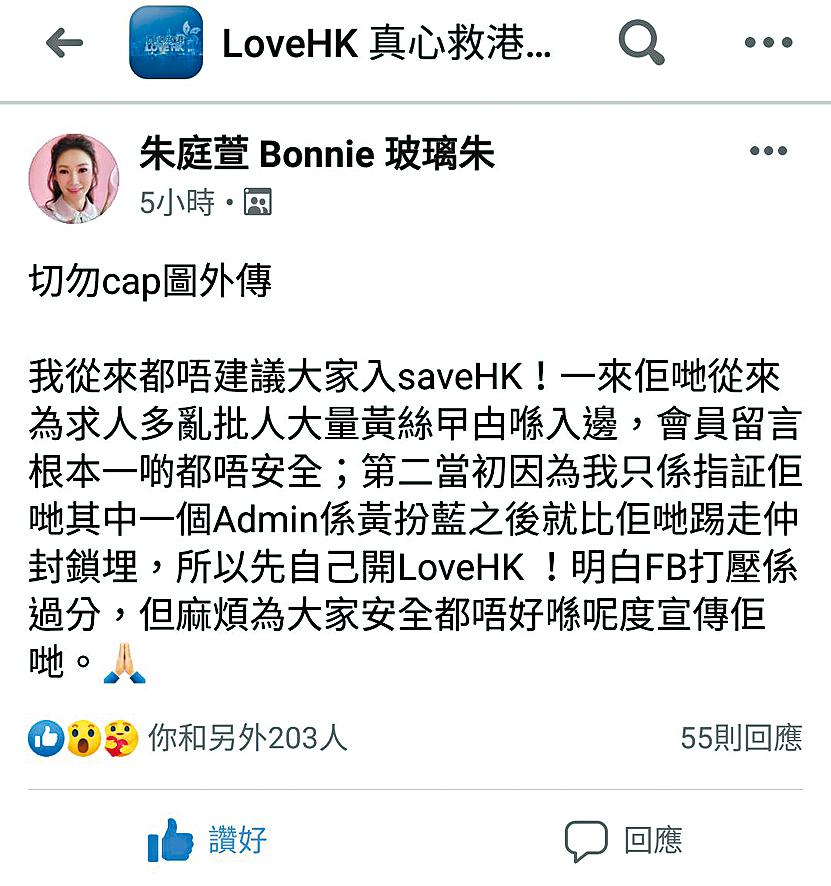Open the LoveHK 真心救港 group title

coord(385,44)
